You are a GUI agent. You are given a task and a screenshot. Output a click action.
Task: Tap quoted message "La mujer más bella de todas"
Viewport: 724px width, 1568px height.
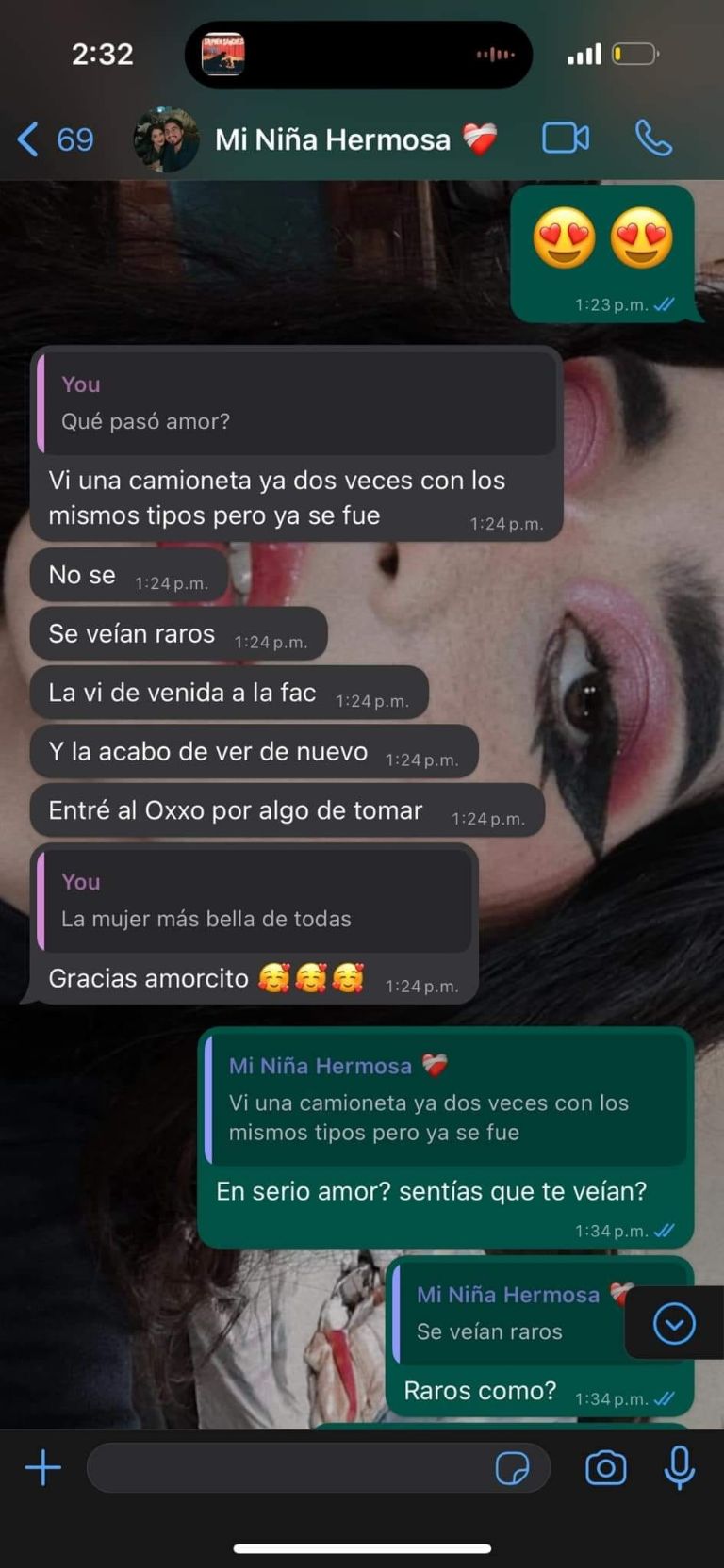pos(253,901)
